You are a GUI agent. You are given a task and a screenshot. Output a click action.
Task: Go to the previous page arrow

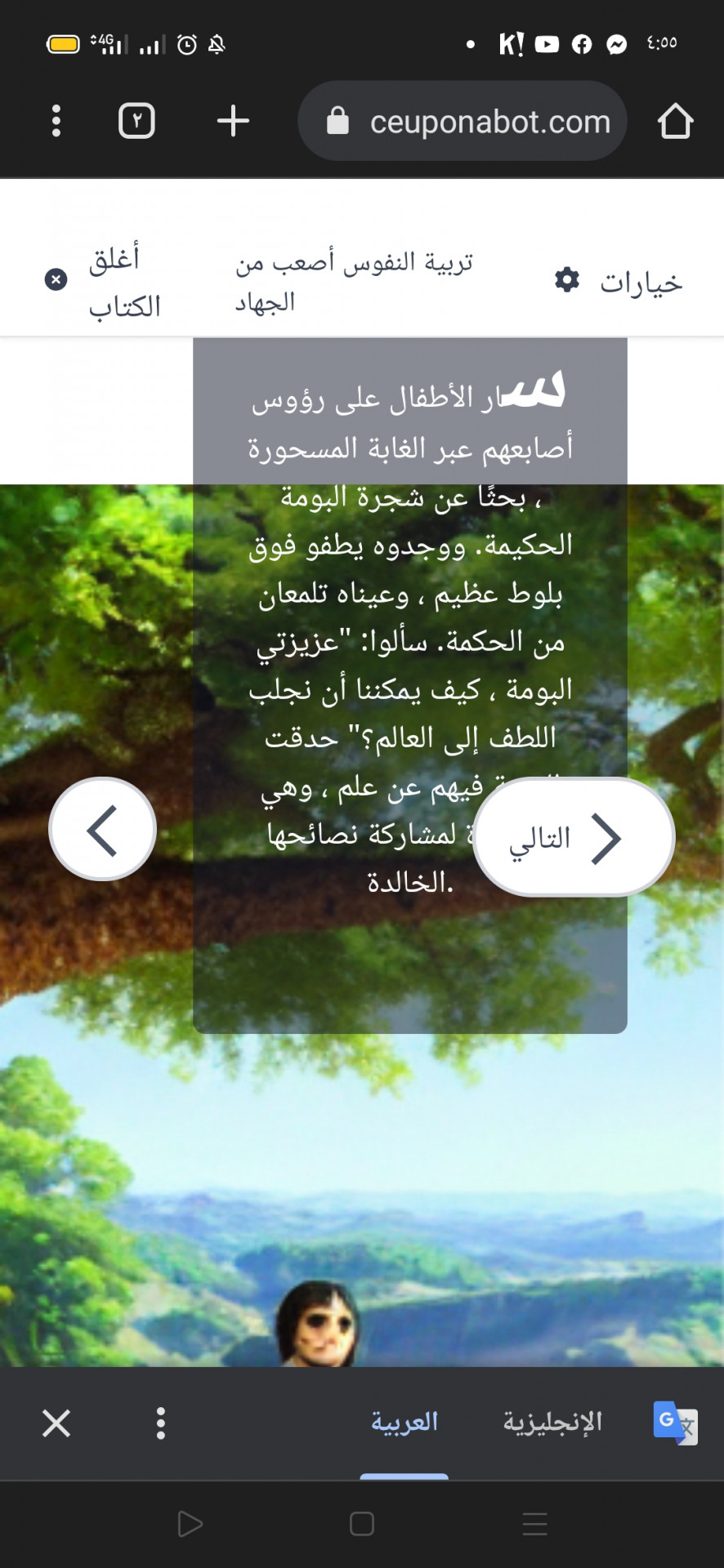click(103, 830)
